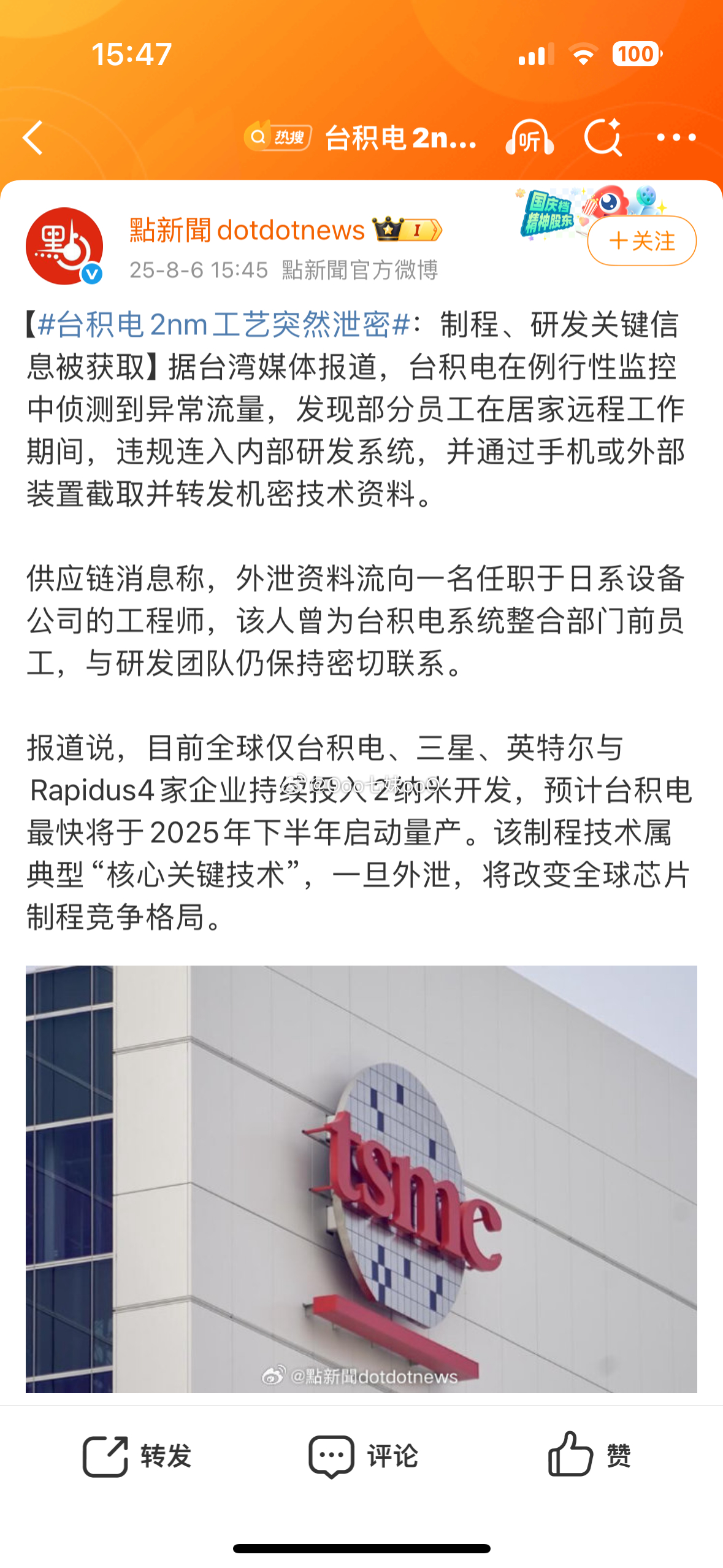View the TSMC building photo
This screenshot has height=1568, width=723.
point(361,1179)
